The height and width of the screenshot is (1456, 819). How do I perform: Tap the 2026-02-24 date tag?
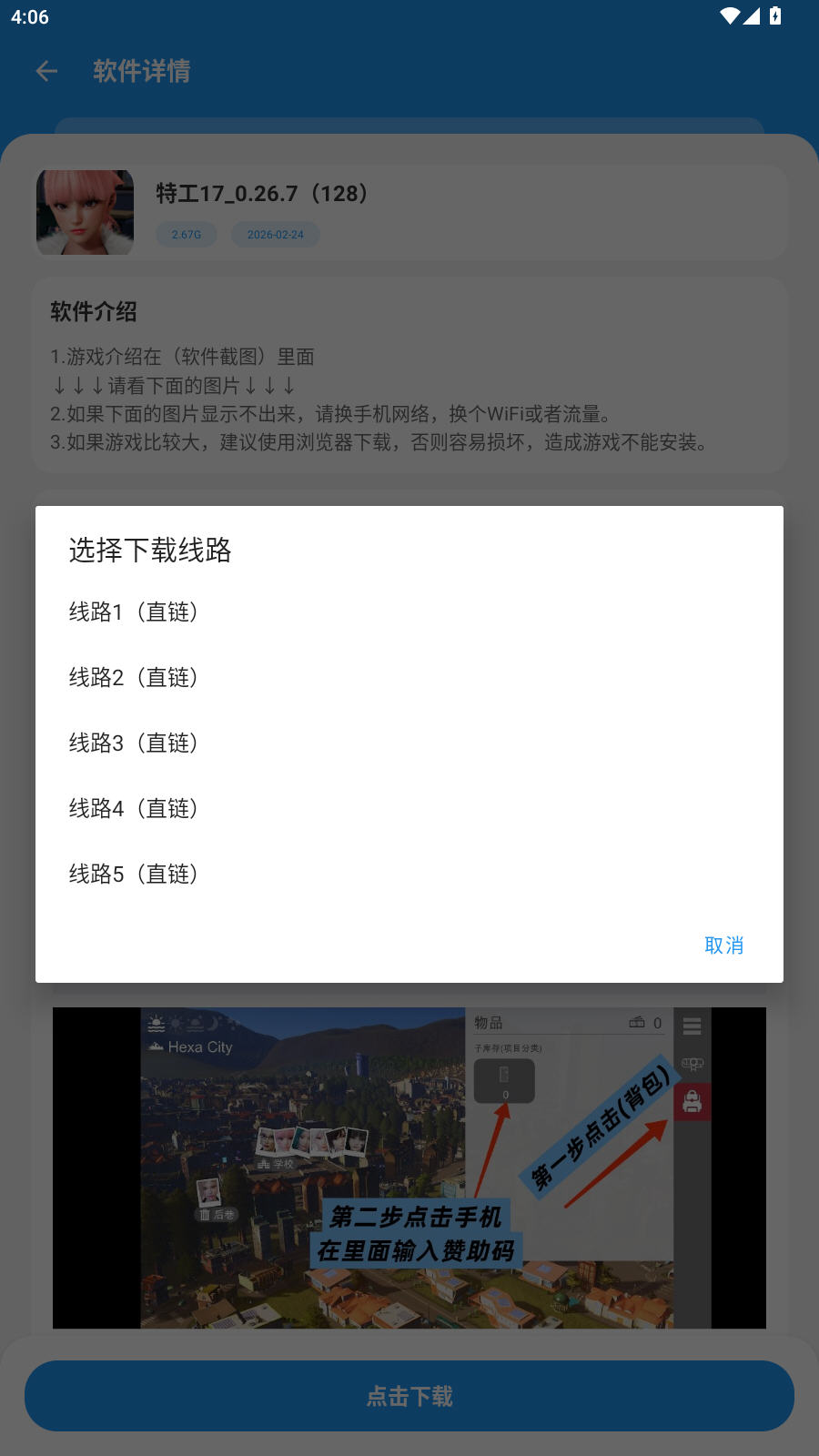(x=276, y=234)
